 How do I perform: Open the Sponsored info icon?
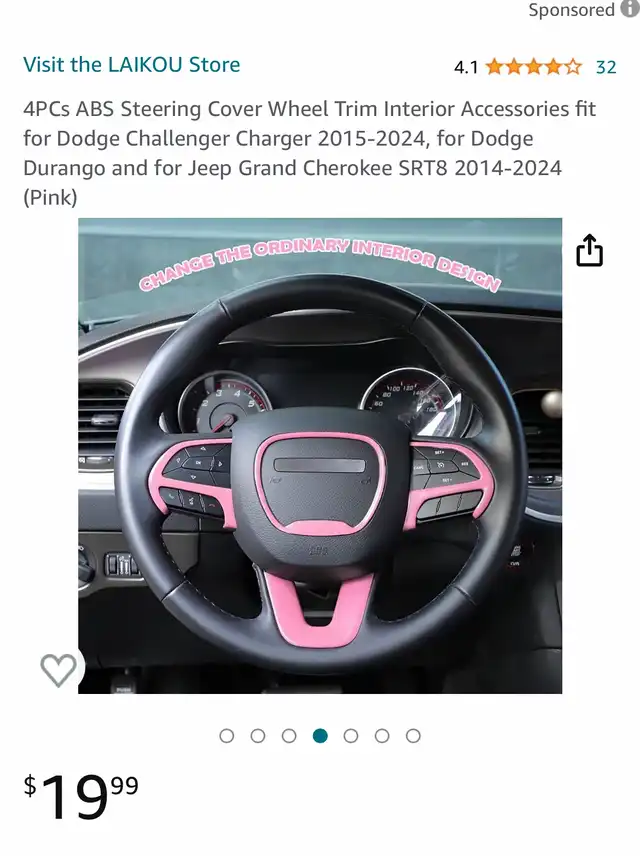pyautogui.click(x=629, y=10)
